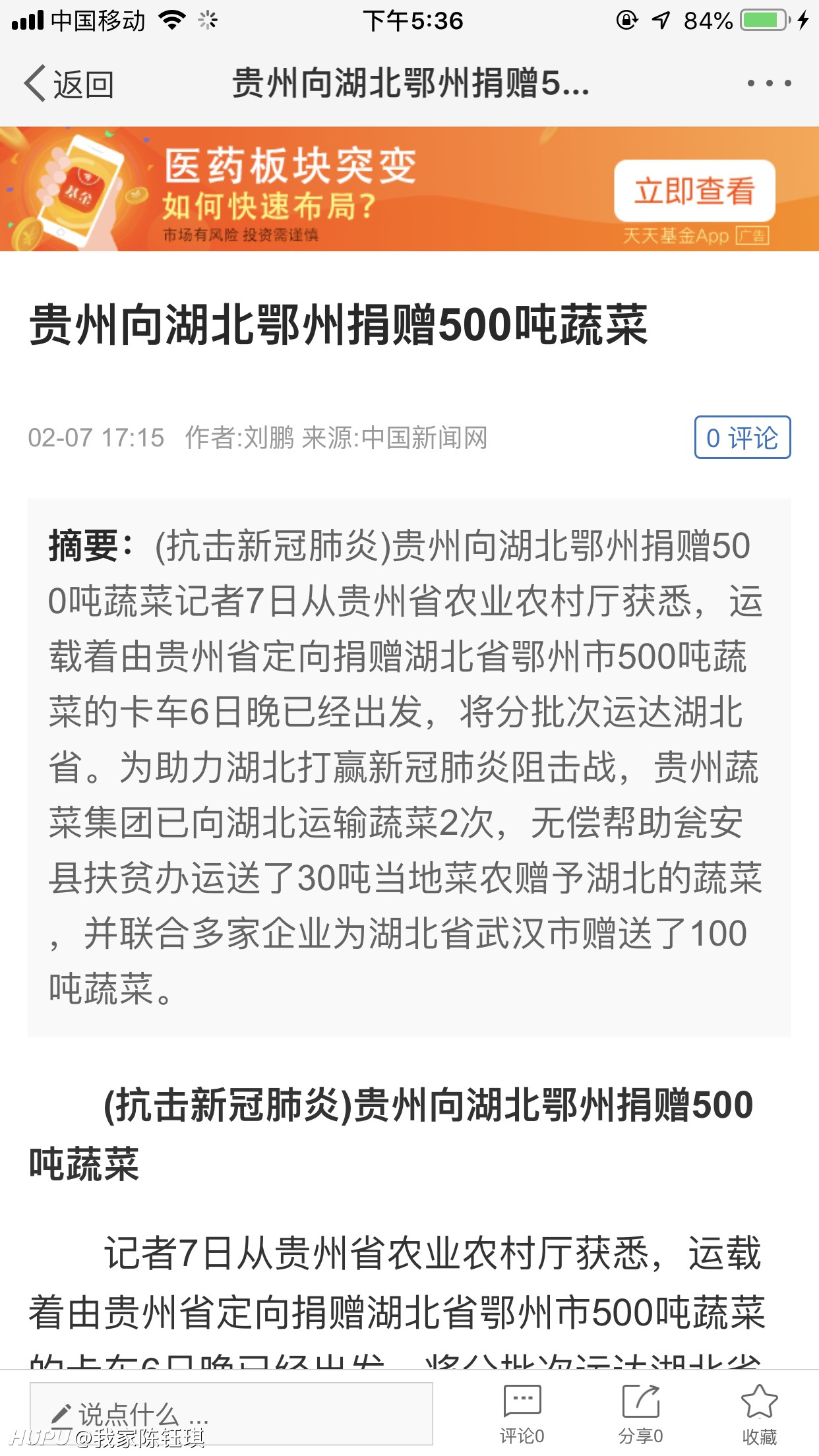Tap 立即查看 on the fund ad banner
The image size is (819, 1456).
(694, 191)
